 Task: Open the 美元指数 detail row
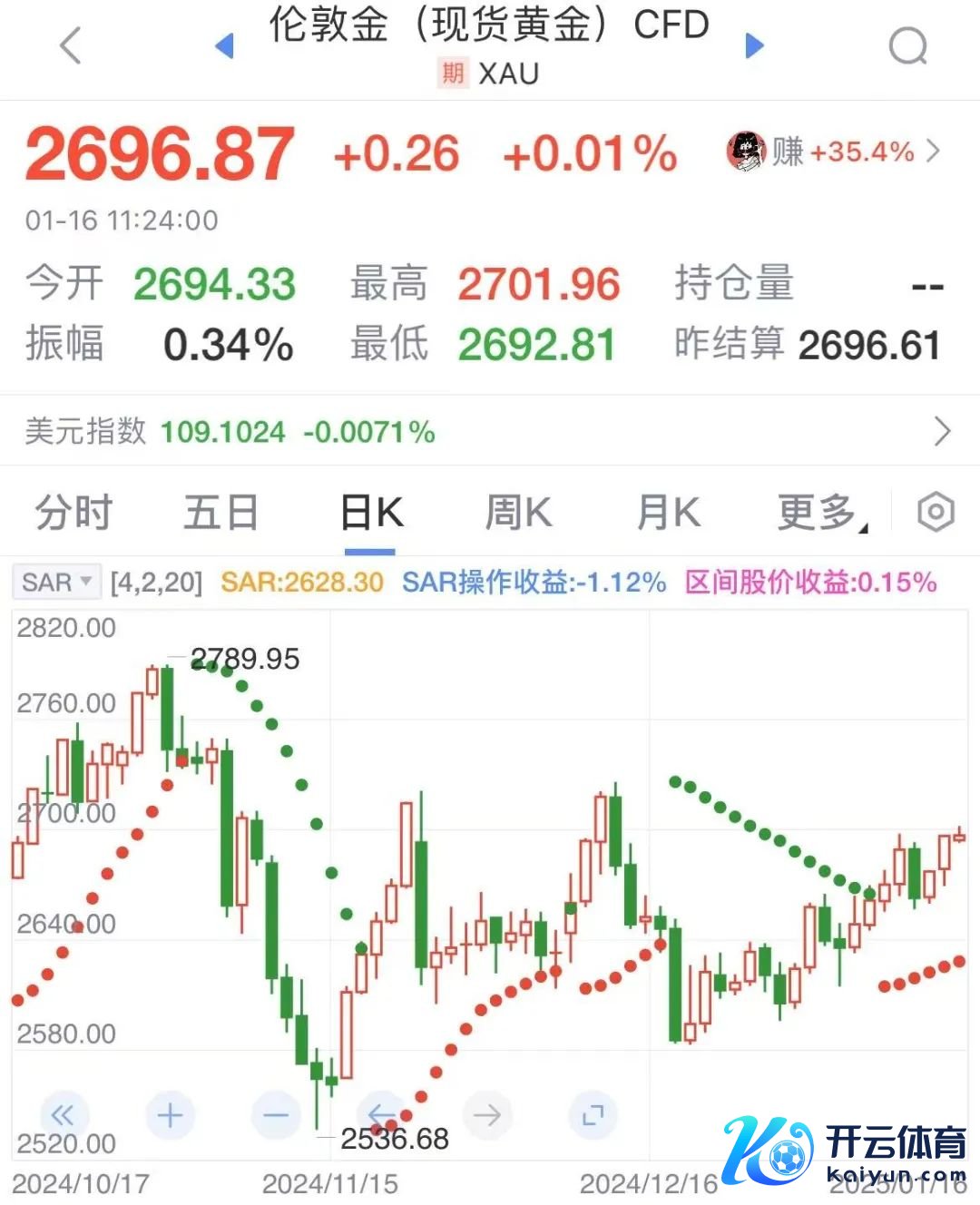[490, 432]
